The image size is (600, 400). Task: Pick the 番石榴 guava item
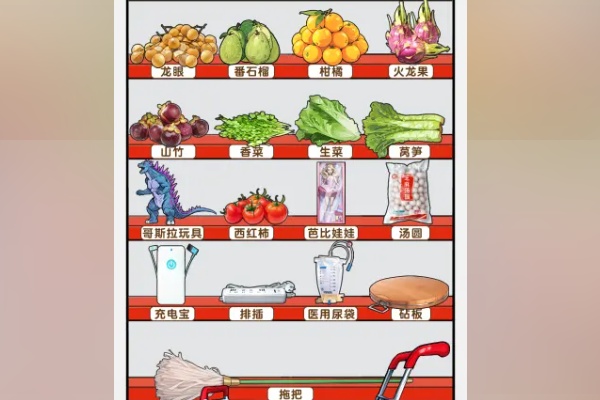pyautogui.click(x=250, y=43)
